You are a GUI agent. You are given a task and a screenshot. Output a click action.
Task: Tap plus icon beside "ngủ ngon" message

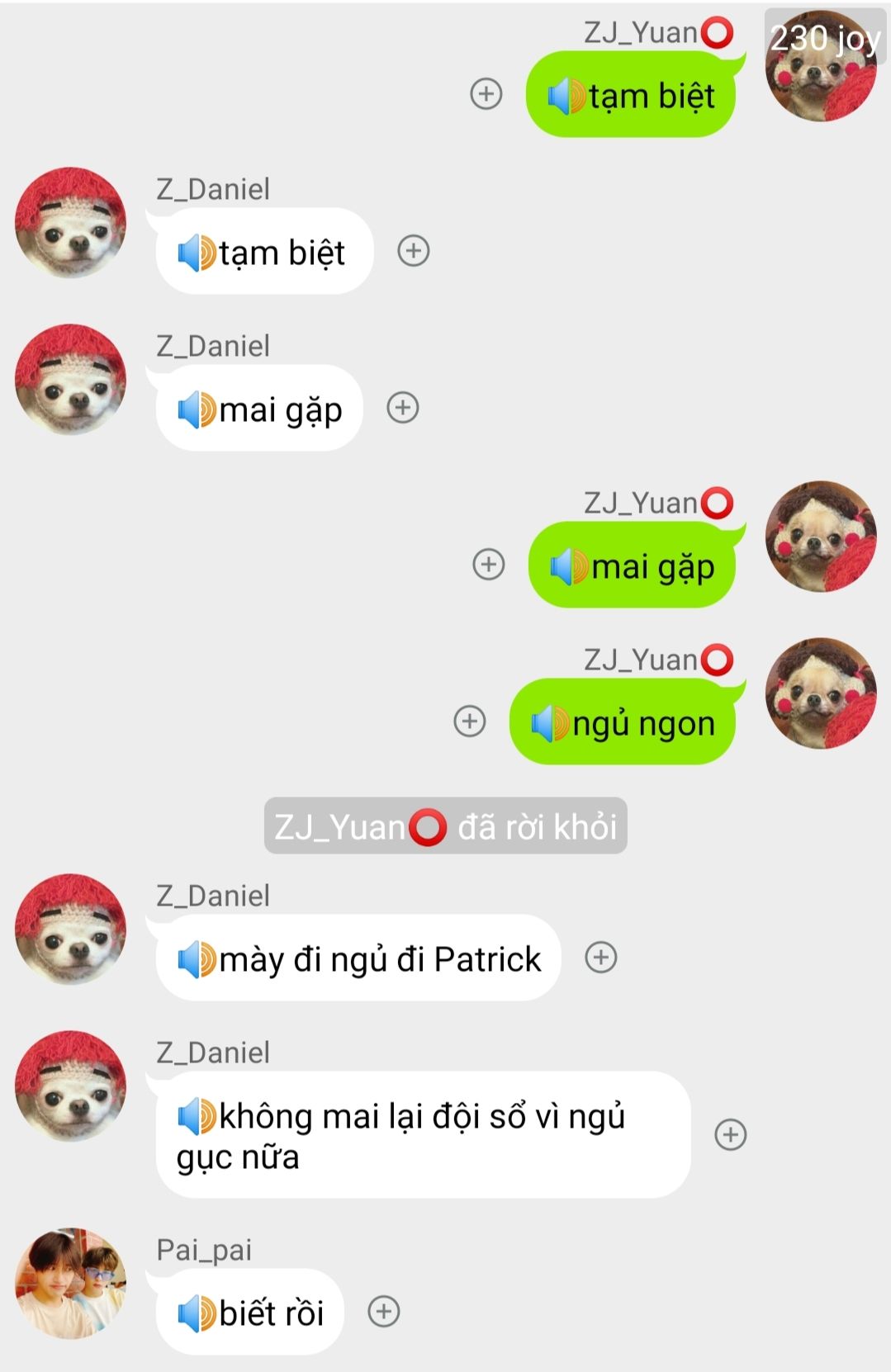(470, 721)
